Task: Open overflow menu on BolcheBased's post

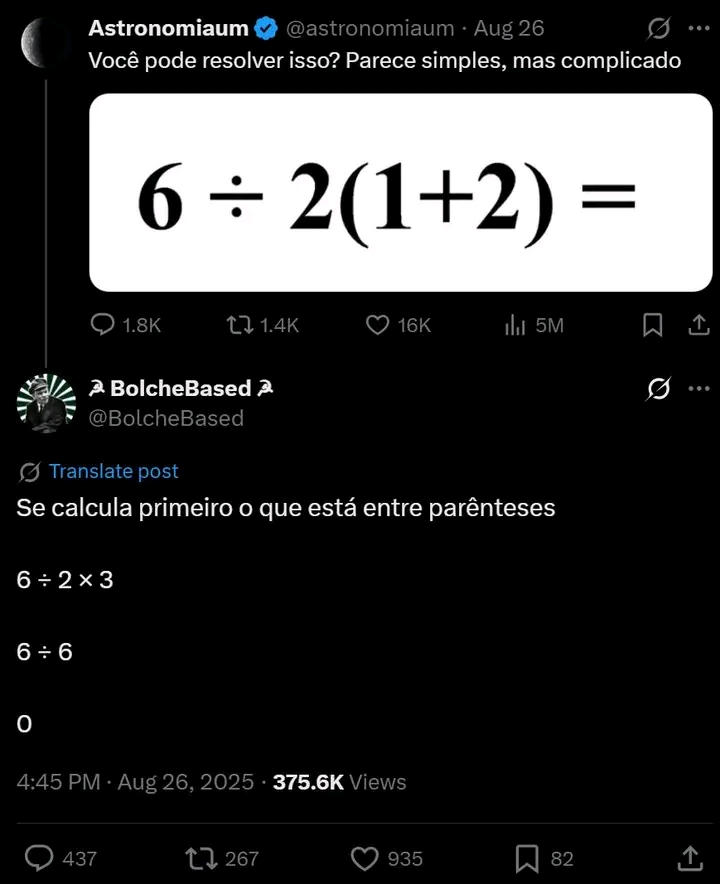Action: 698,389
